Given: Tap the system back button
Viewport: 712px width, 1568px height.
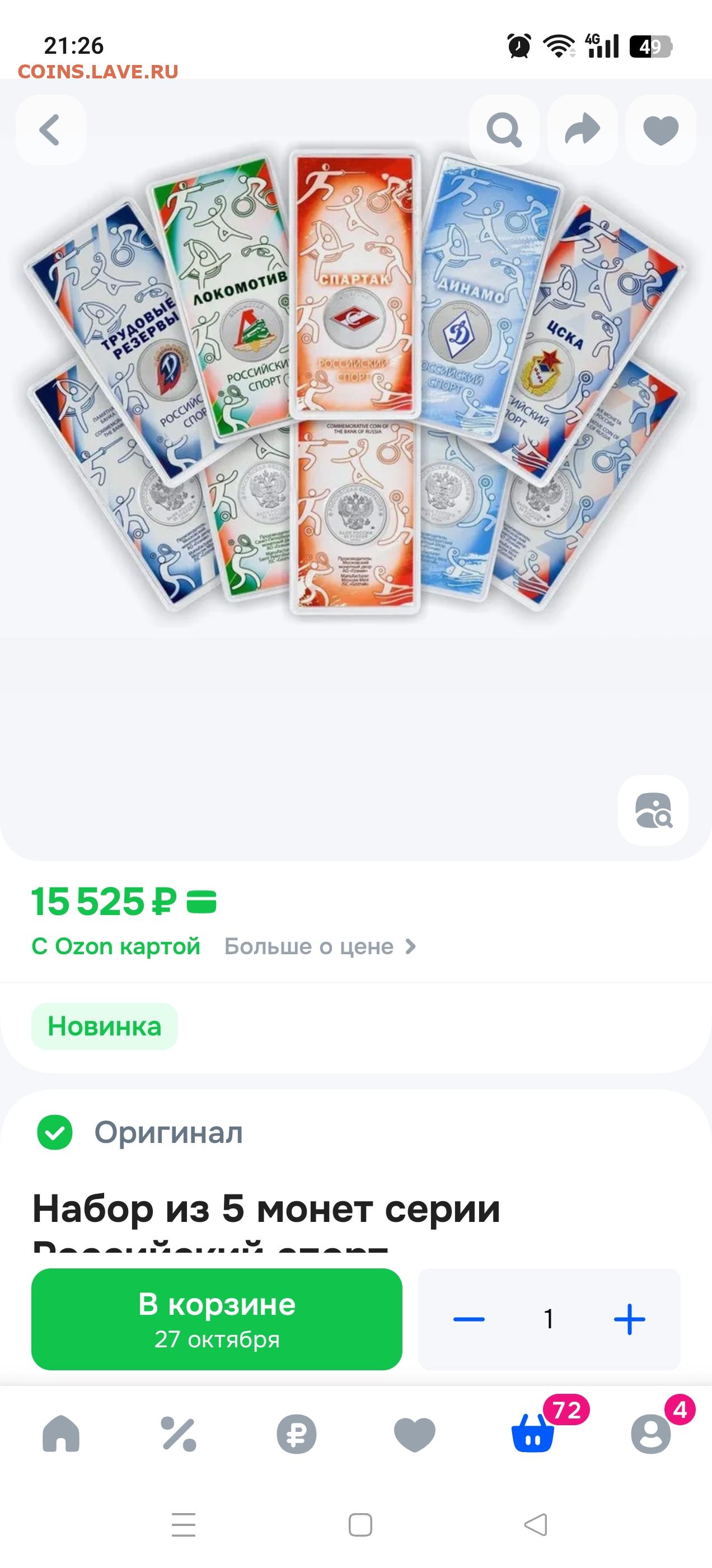Looking at the screenshot, I should (536, 1525).
